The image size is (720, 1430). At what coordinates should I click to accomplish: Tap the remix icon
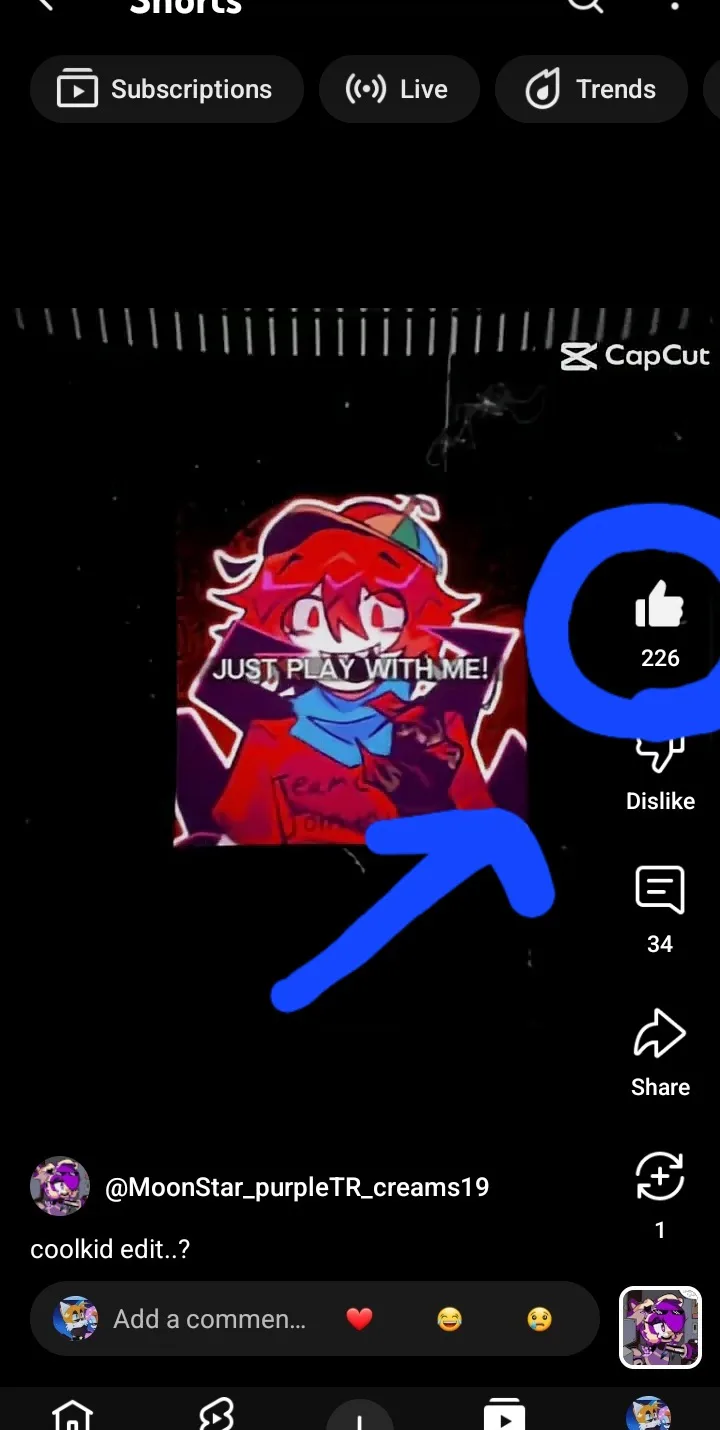(x=660, y=1177)
